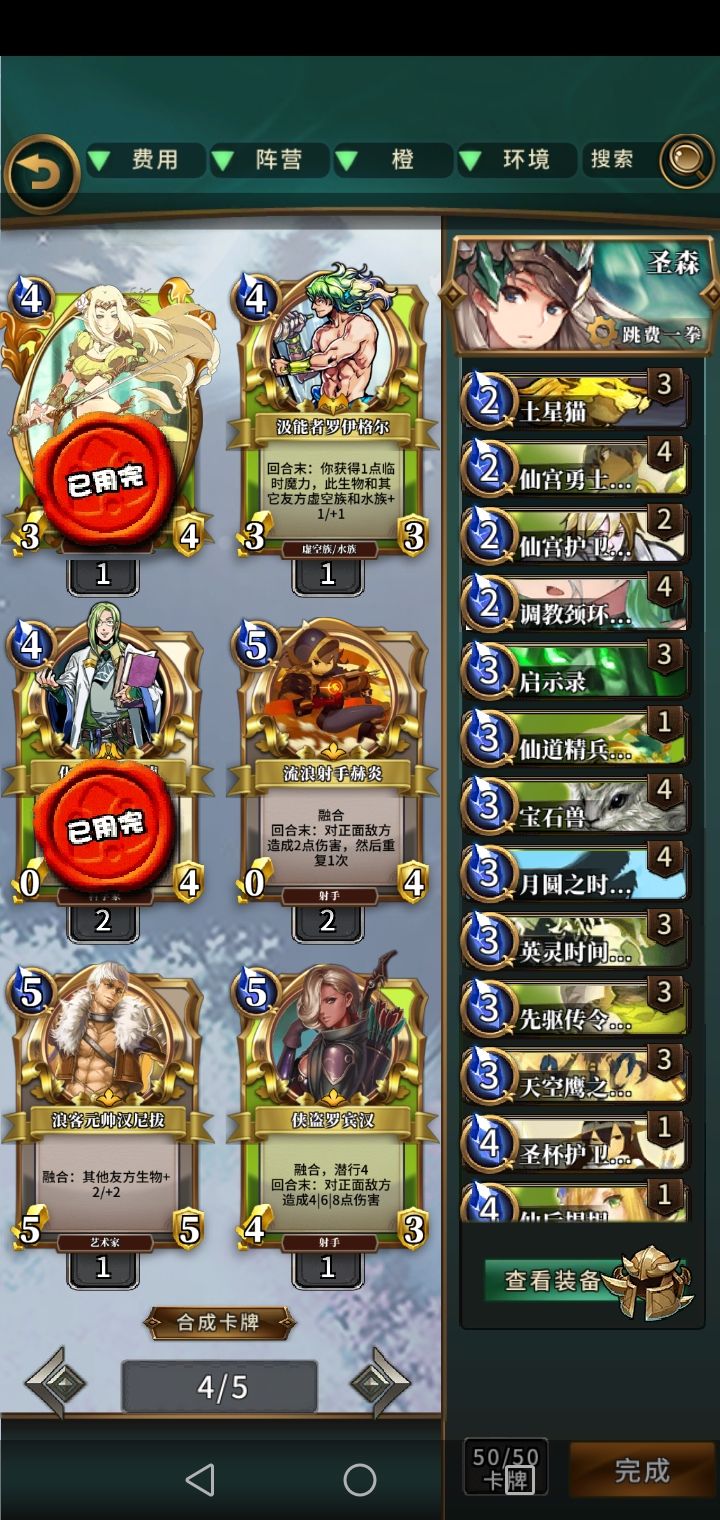The image size is (720, 1520).
Task: Go to the previous card page
Action: [56, 1384]
